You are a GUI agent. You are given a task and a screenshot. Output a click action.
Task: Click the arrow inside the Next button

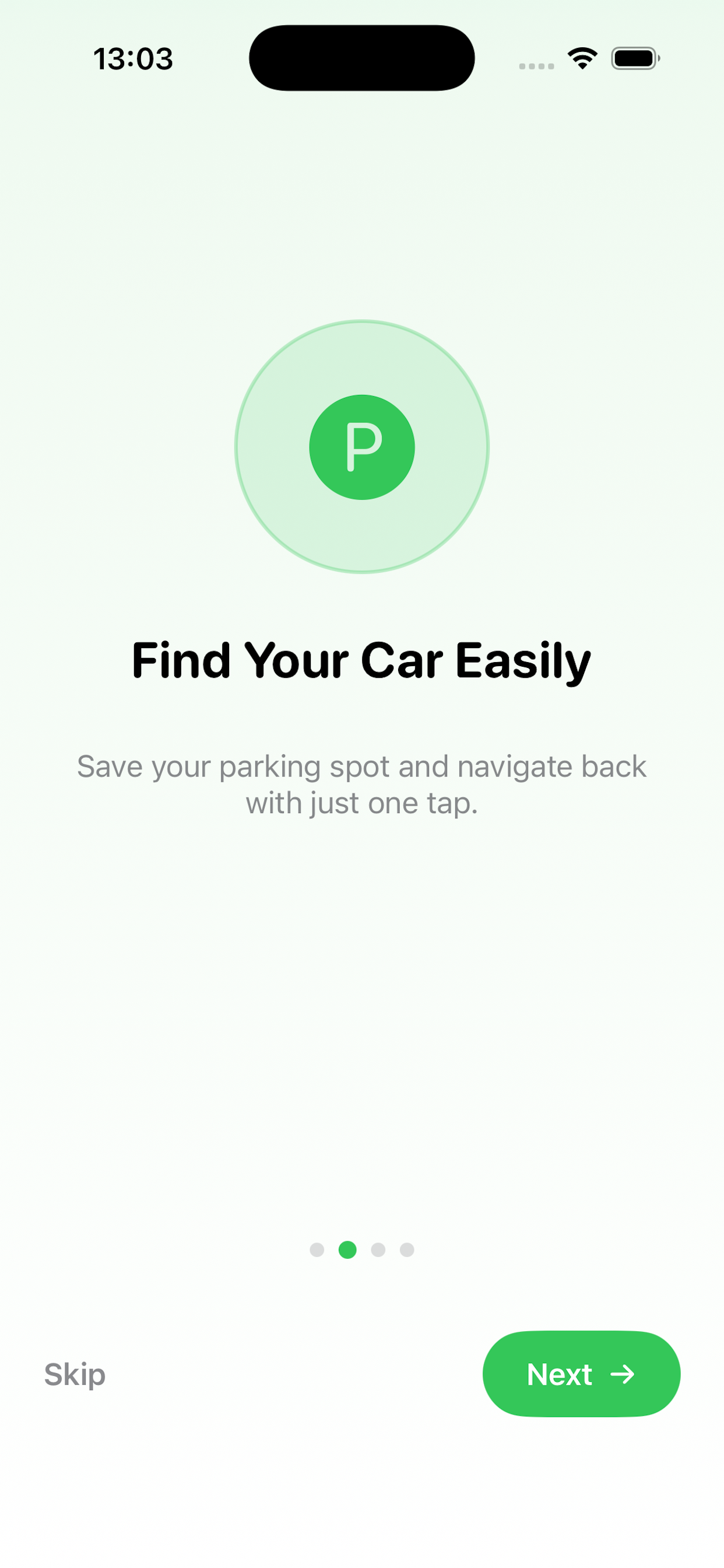tap(624, 1373)
